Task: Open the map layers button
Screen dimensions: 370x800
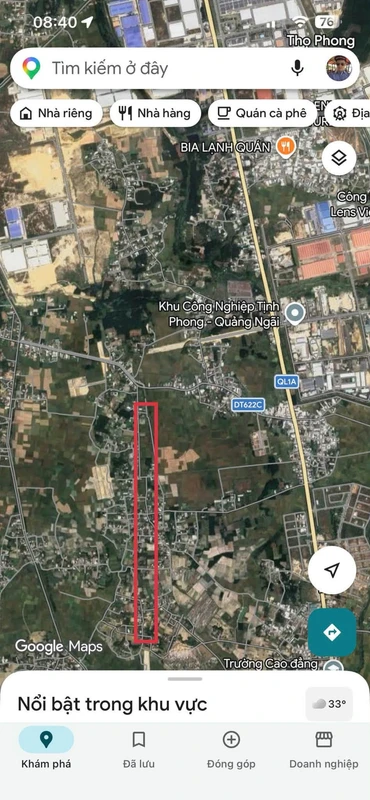Action: click(339, 158)
